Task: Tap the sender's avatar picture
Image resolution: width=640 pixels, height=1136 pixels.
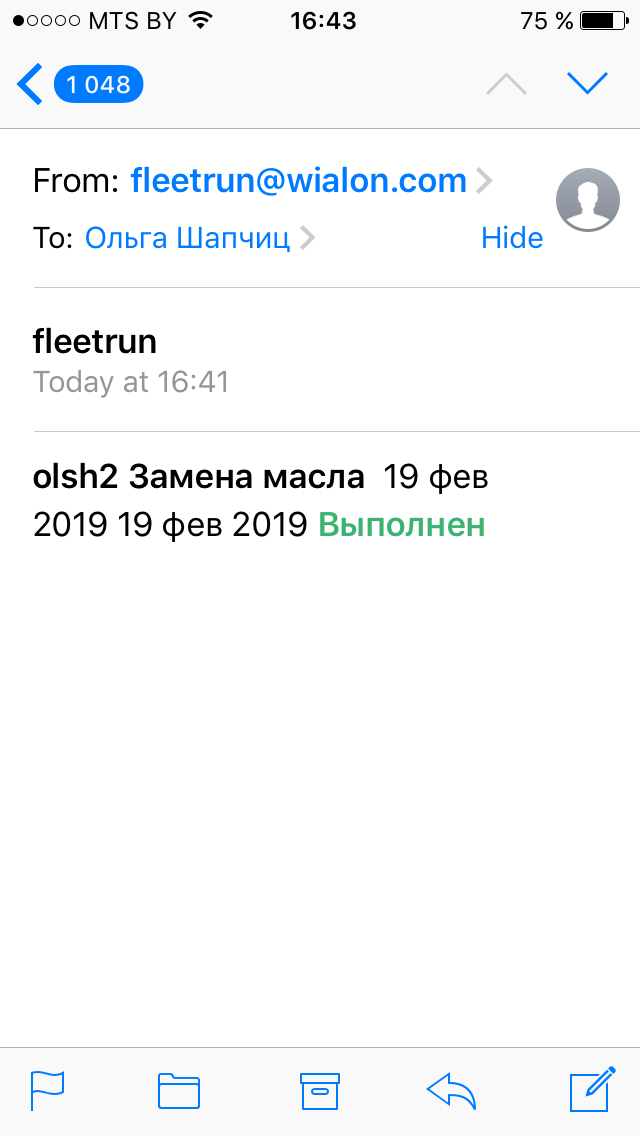Action: click(x=586, y=200)
